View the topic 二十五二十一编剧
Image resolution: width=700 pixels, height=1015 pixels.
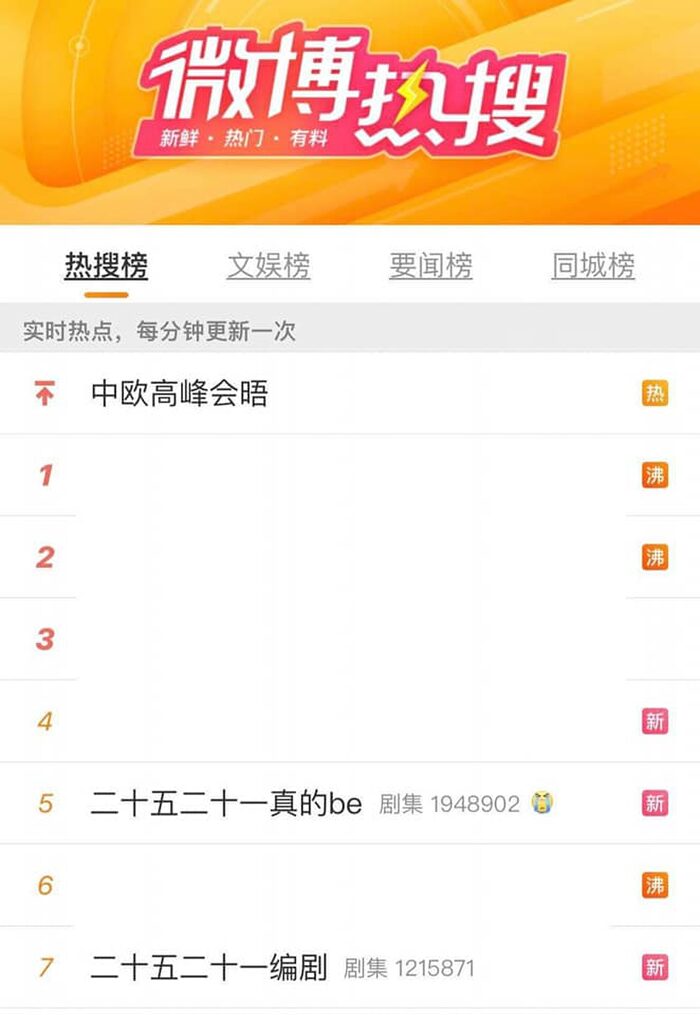coord(209,968)
